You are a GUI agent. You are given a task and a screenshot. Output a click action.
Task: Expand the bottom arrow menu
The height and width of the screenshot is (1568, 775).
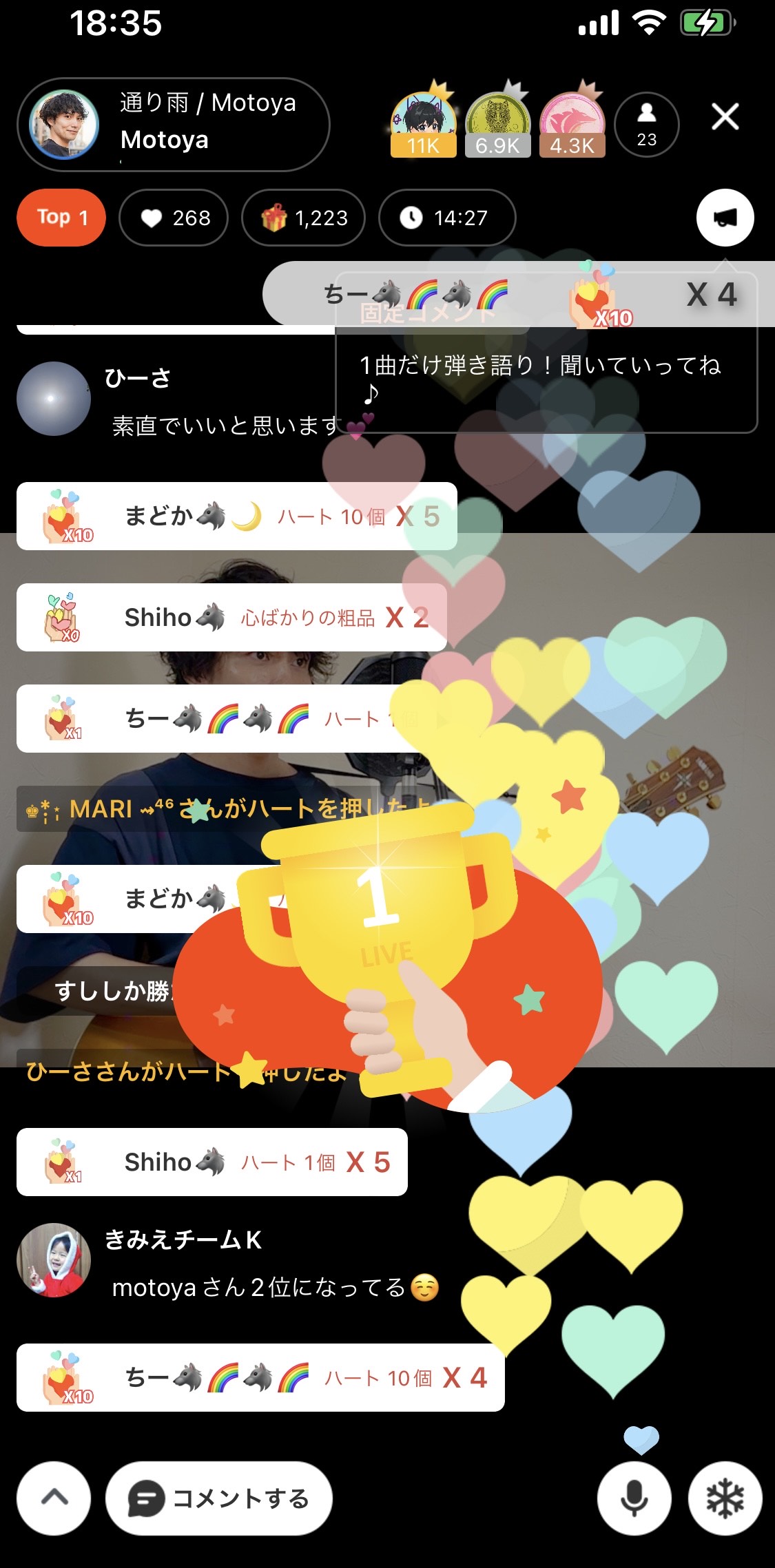click(x=54, y=1498)
